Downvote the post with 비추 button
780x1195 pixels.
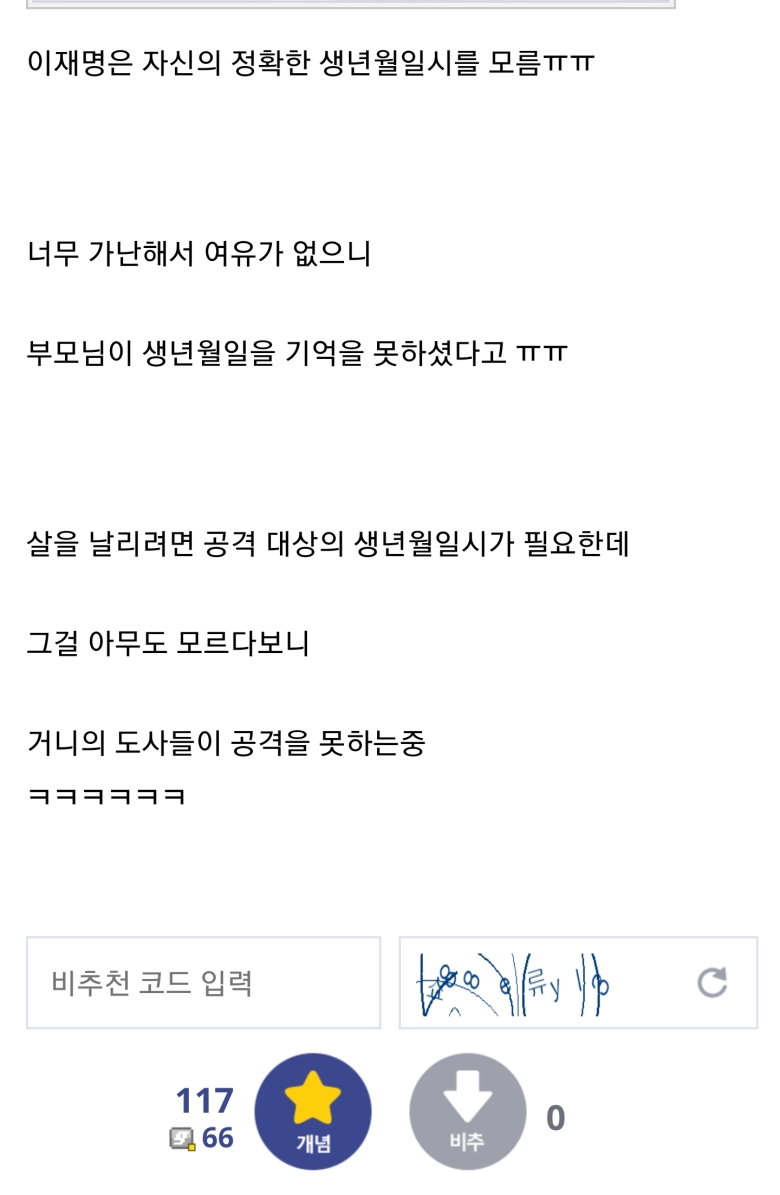click(x=467, y=1111)
